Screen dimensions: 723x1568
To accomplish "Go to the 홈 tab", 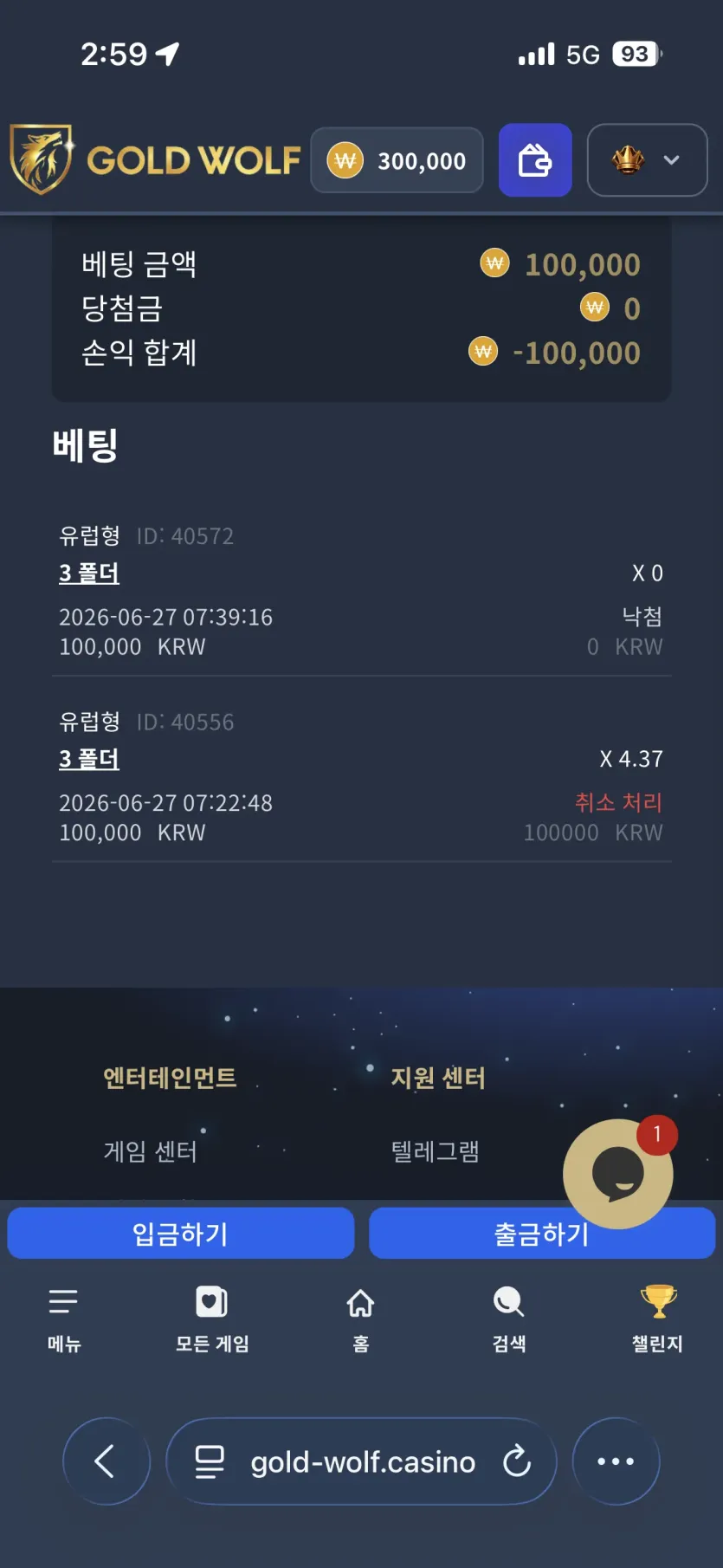I will click(361, 1320).
